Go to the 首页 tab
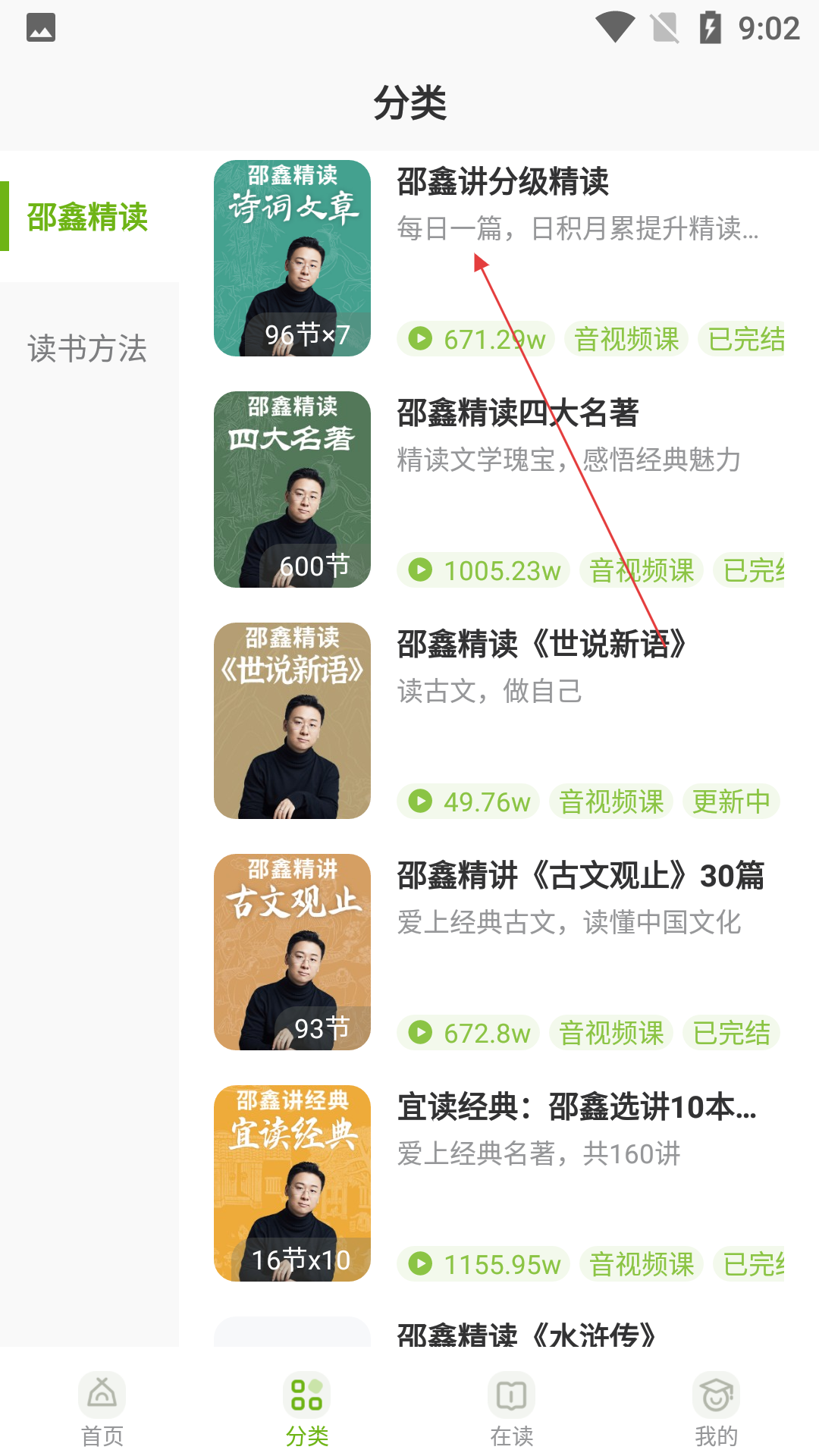 coord(102,1409)
